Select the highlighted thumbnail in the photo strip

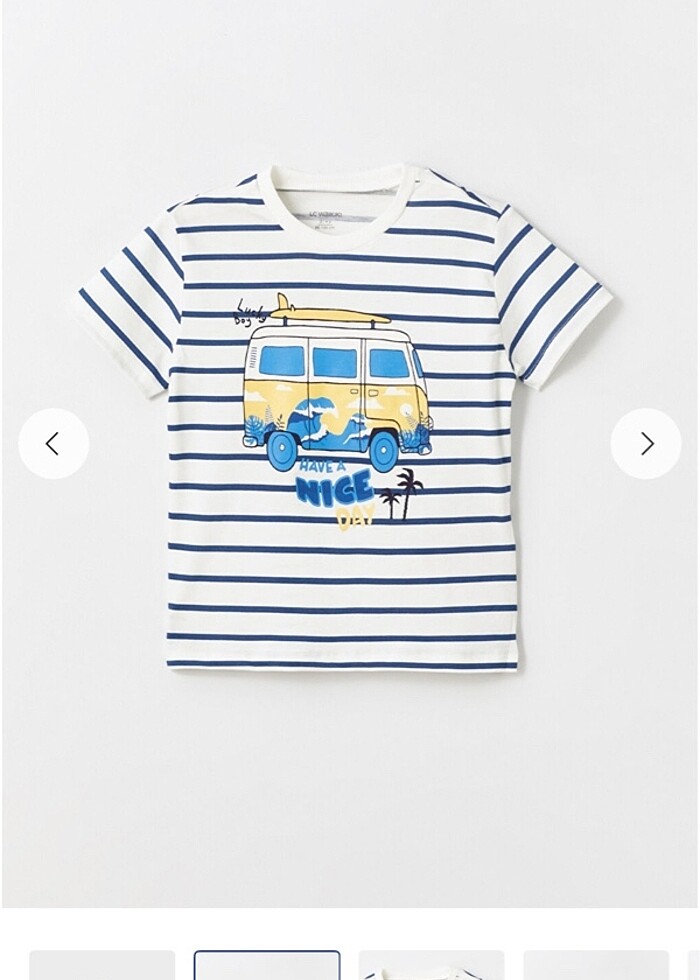tap(267, 966)
